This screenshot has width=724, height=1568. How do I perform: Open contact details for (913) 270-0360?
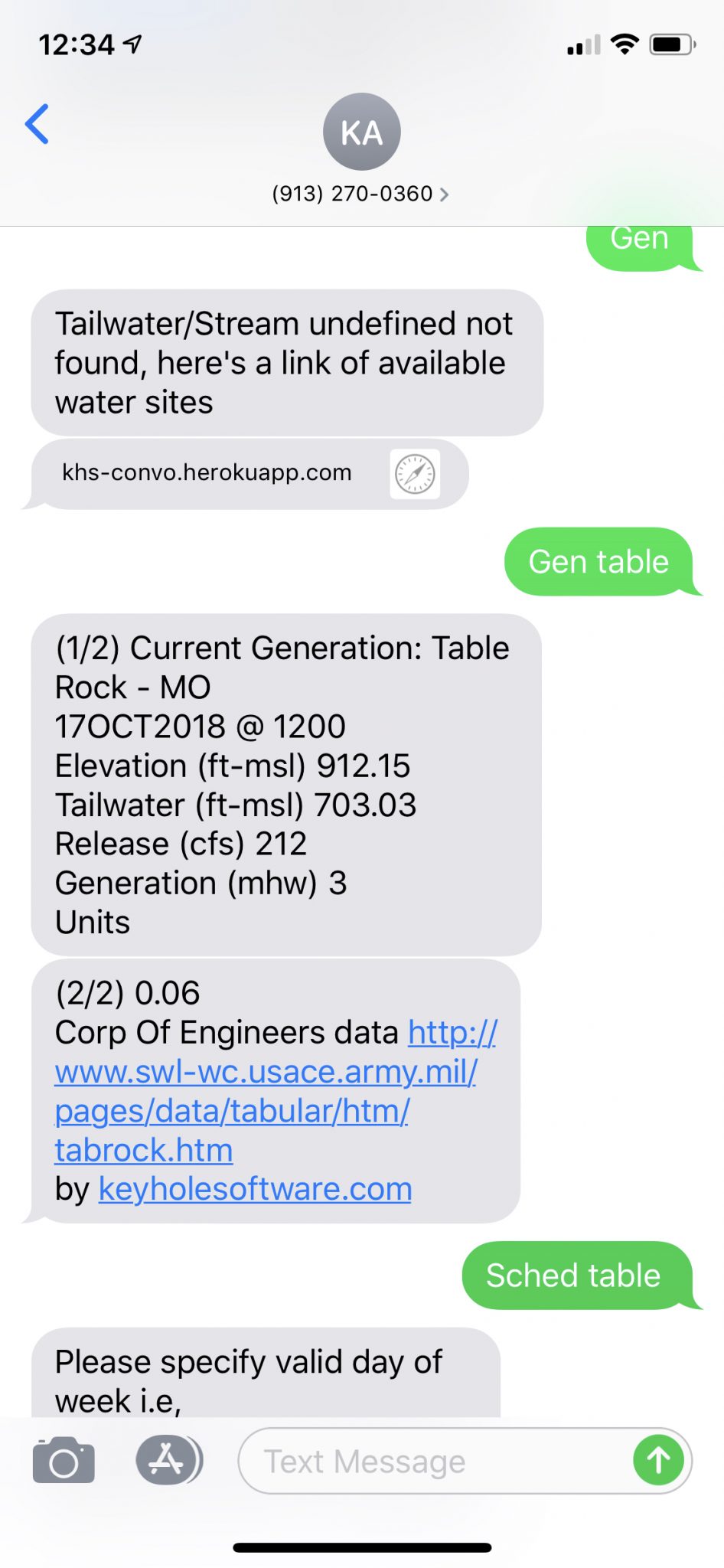point(360,194)
